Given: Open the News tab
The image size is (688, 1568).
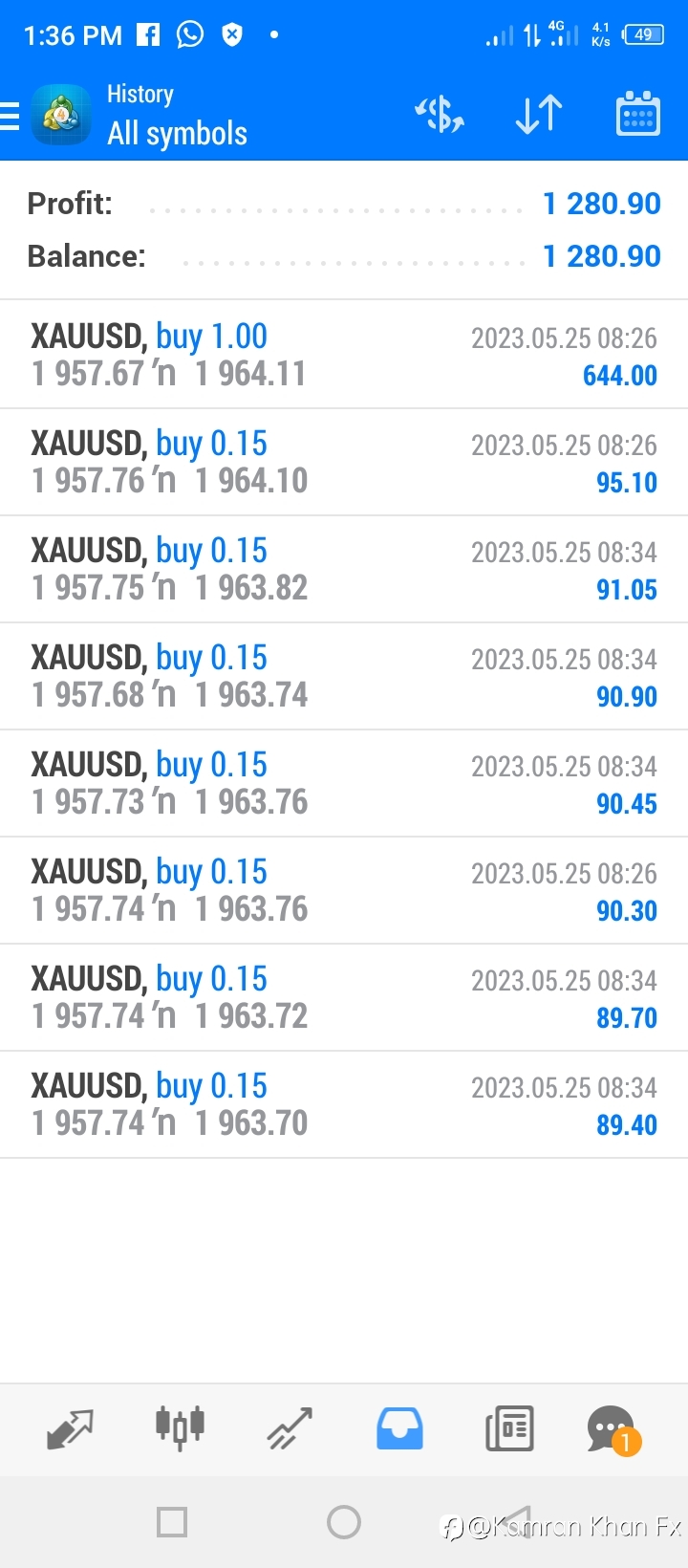Looking at the screenshot, I should pyautogui.click(x=509, y=1429).
